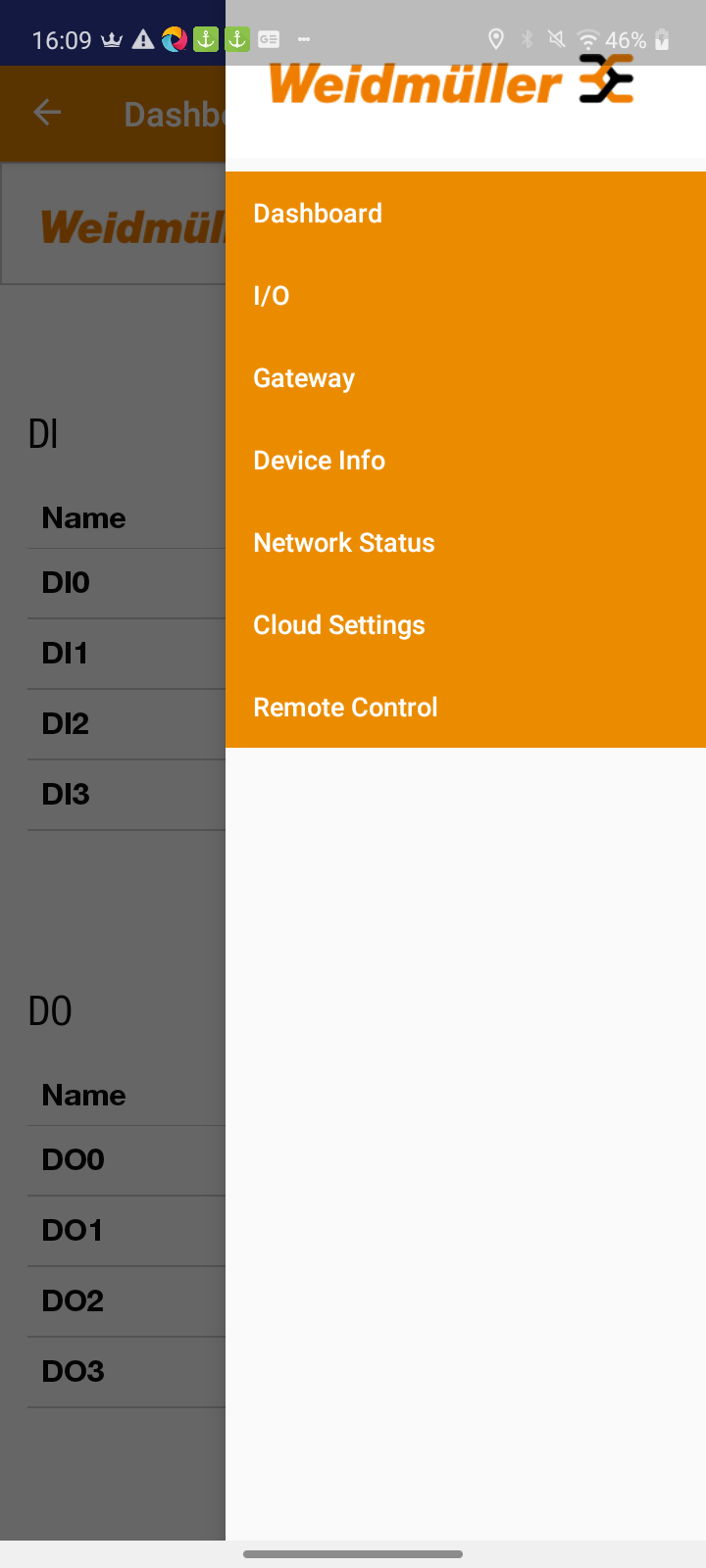
Task: Select Remote Control from the drawer
Action: click(345, 708)
